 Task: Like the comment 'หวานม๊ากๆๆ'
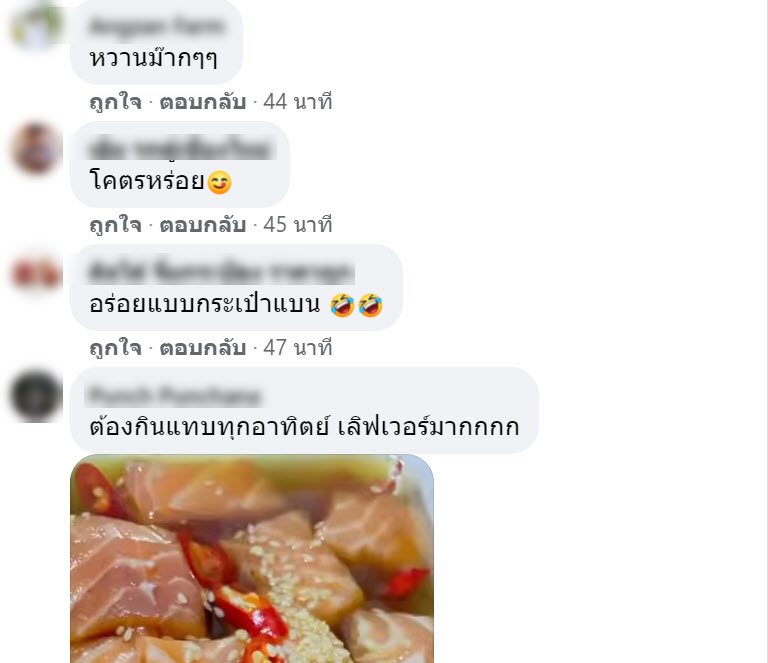click(x=115, y=102)
